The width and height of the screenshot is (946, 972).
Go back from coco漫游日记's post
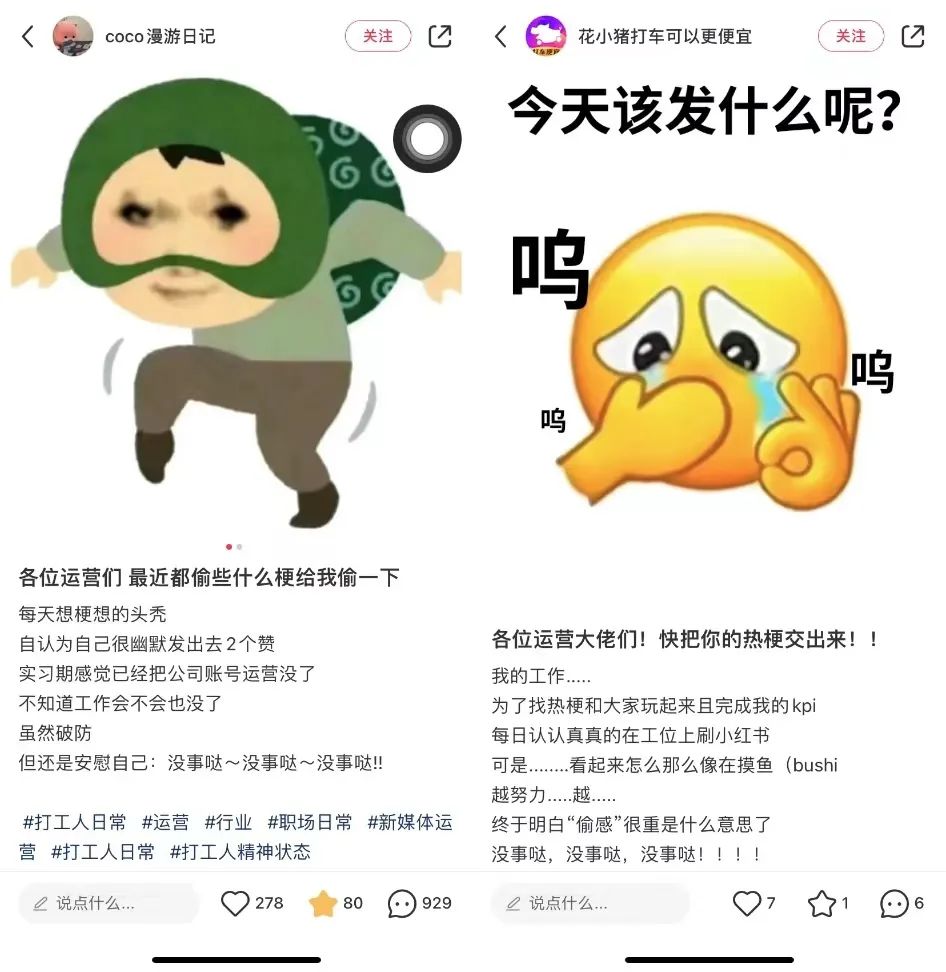click(28, 37)
